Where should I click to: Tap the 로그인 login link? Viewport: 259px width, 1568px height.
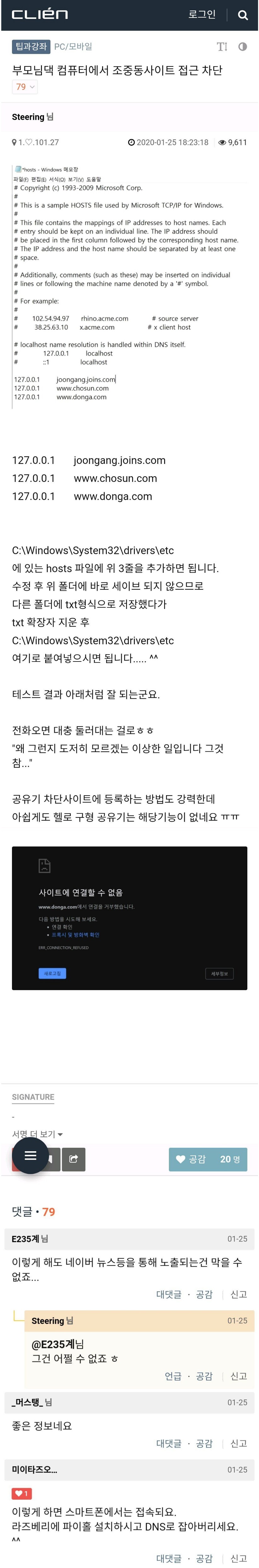202,14
